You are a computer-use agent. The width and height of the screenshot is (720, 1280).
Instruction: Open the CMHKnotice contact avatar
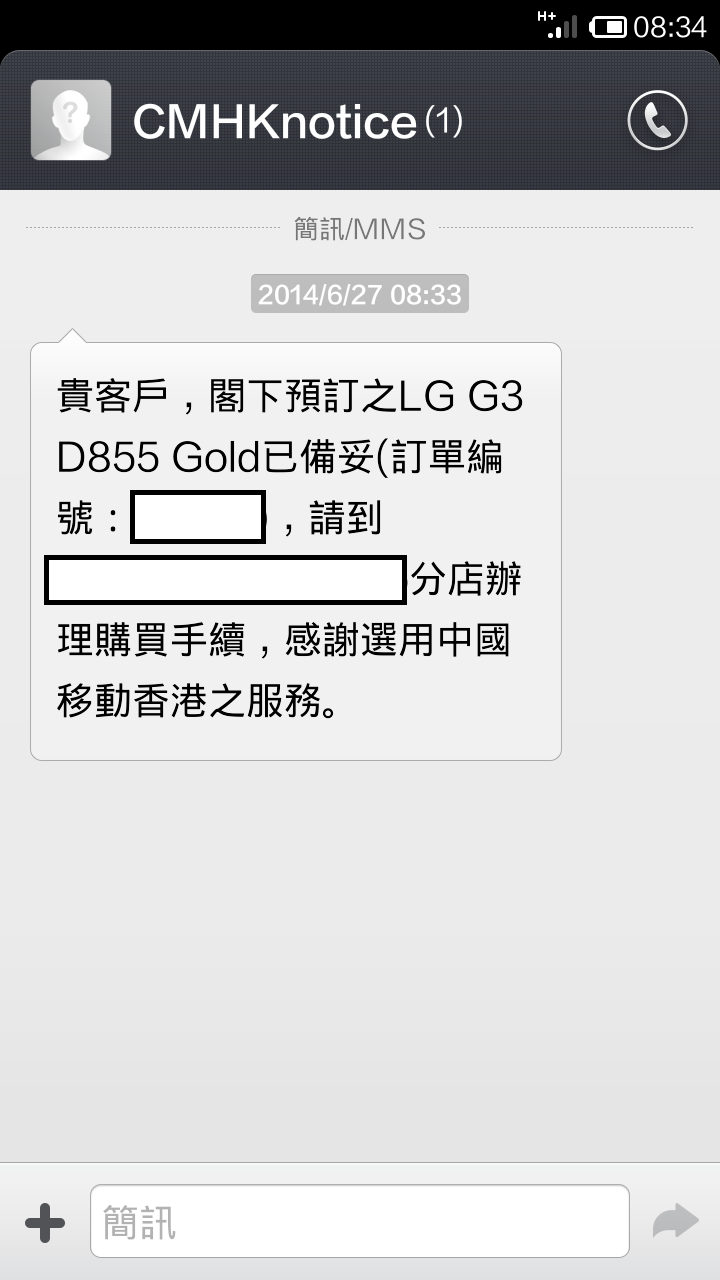tap(71, 120)
